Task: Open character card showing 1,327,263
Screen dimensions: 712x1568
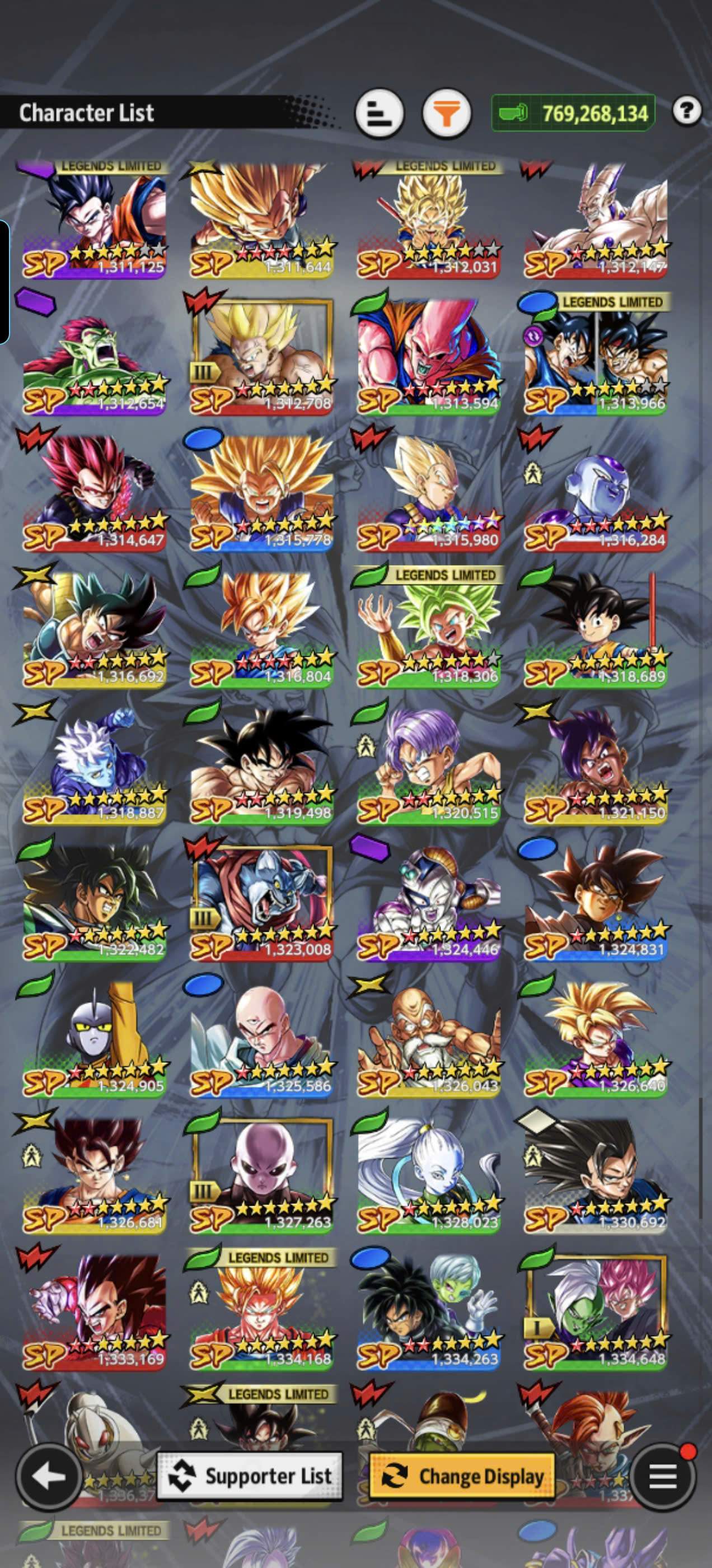Action: pos(261,1174)
